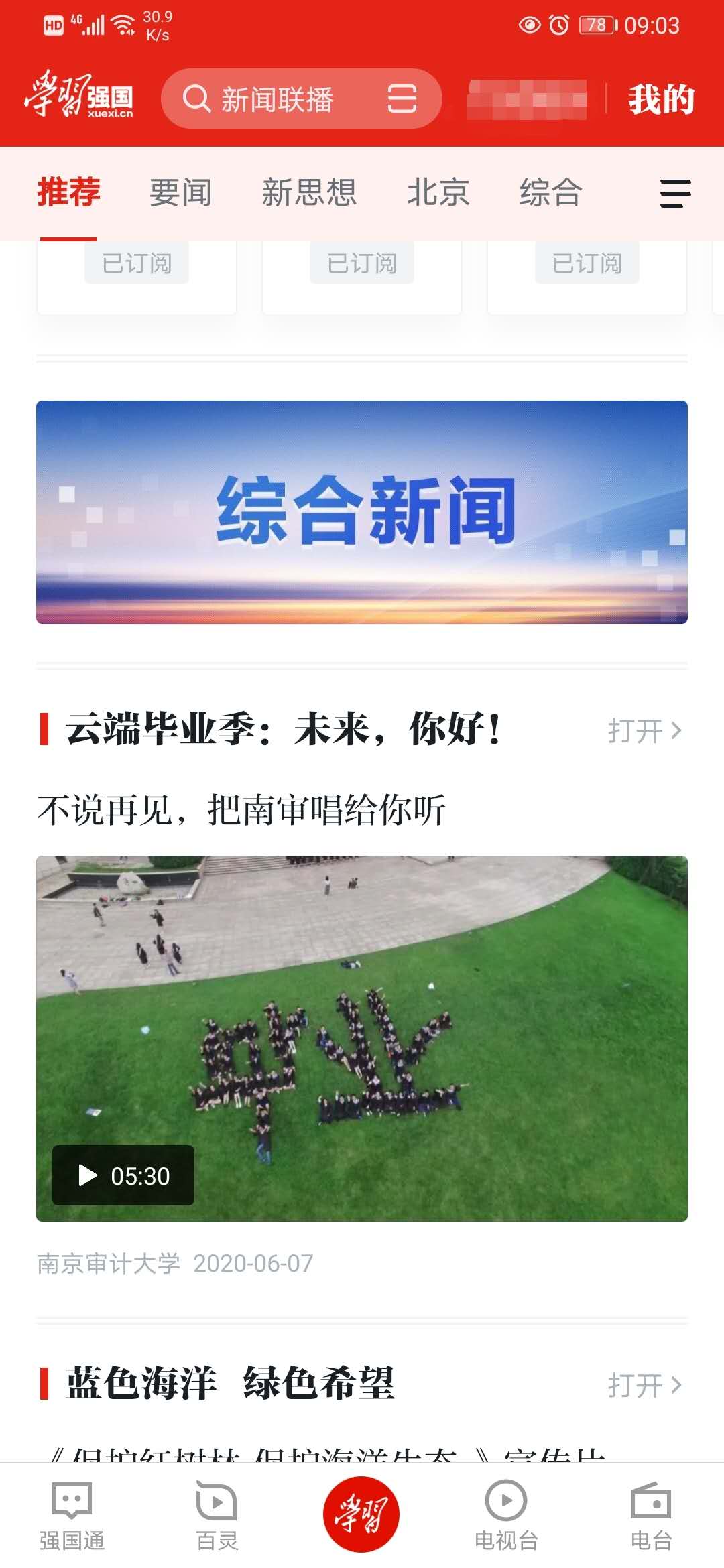Open the 新闻联播 search box
This screenshot has width=724, height=1568.
(275, 99)
